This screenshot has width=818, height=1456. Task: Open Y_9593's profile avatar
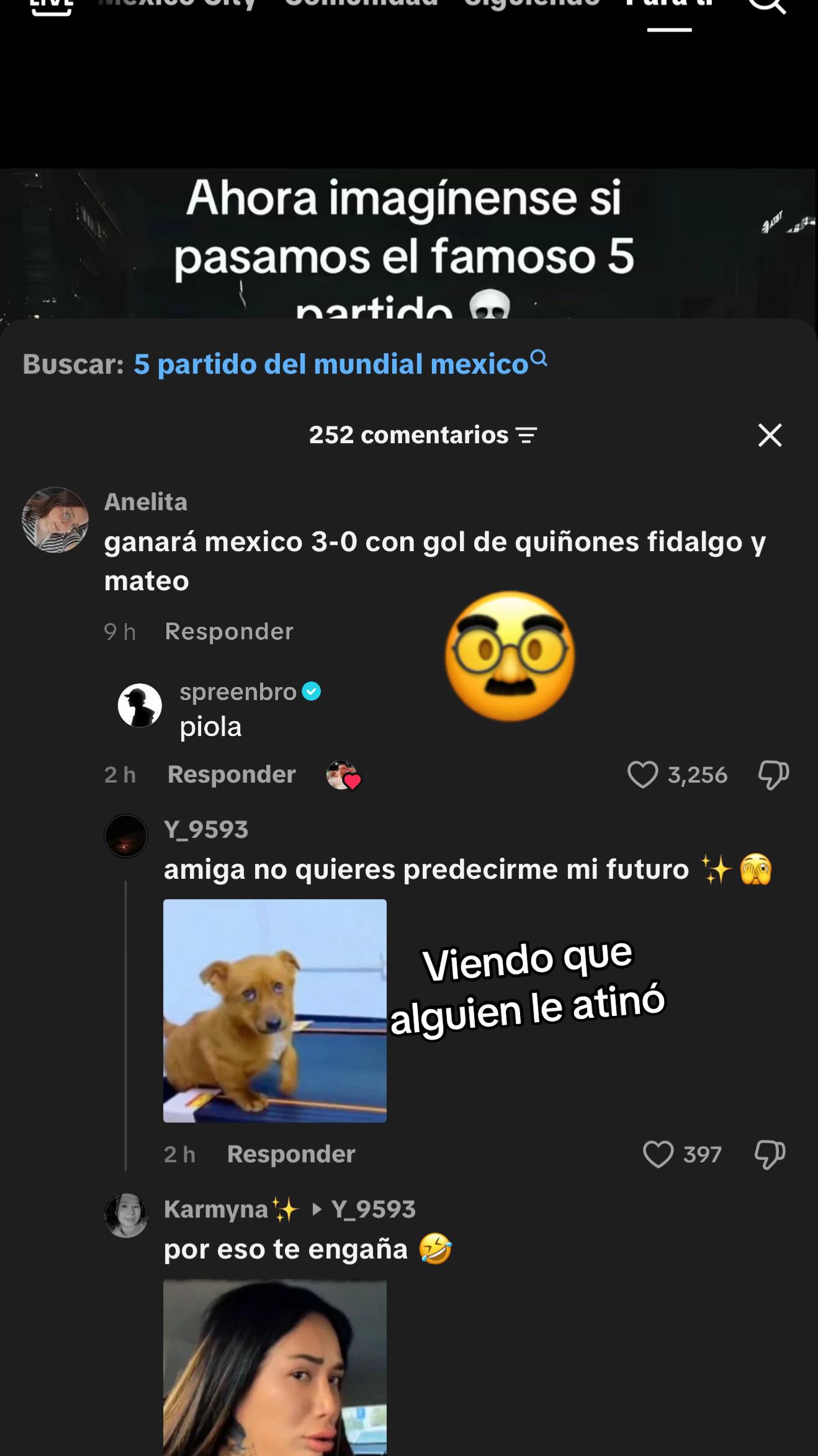pos(126,836)
